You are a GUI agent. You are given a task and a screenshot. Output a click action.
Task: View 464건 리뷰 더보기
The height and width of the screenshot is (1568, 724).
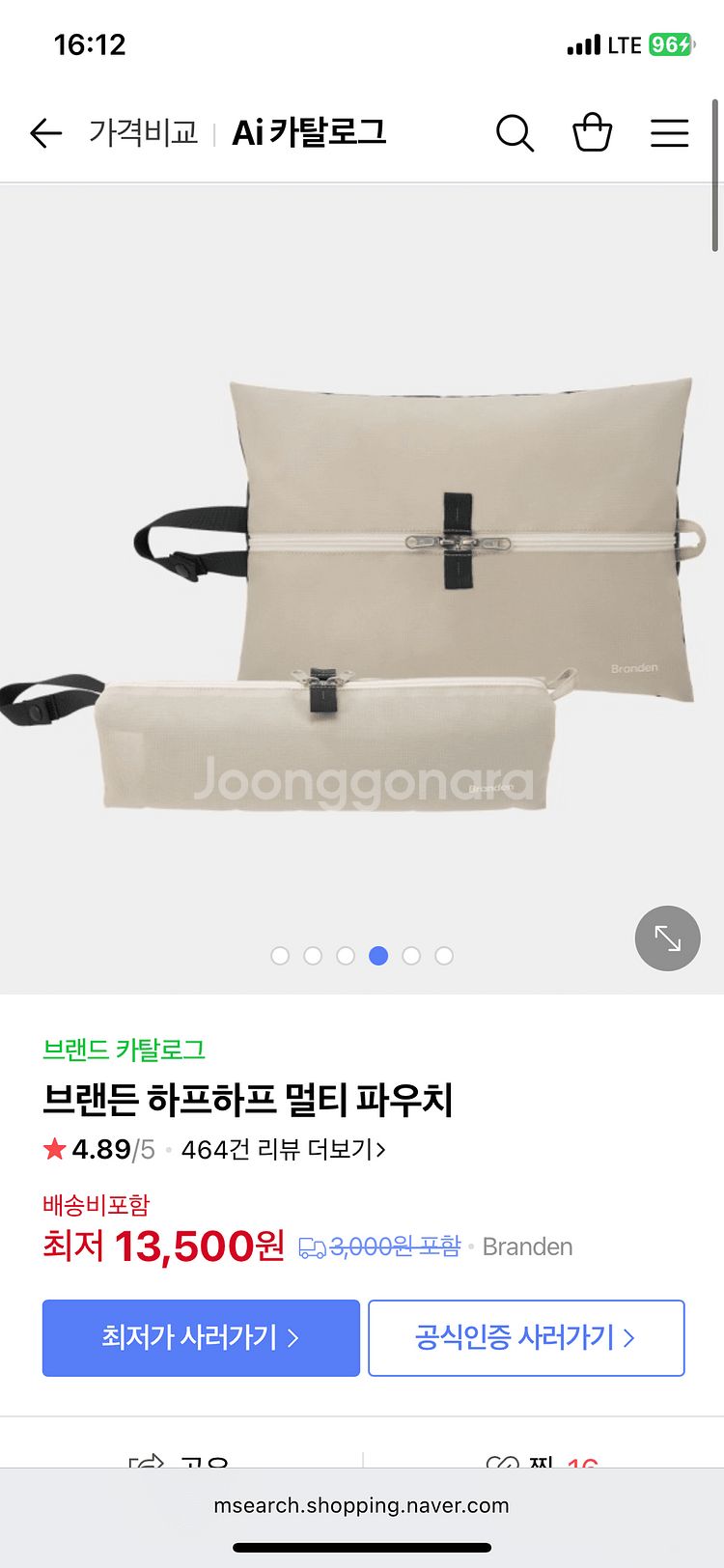283,1149
